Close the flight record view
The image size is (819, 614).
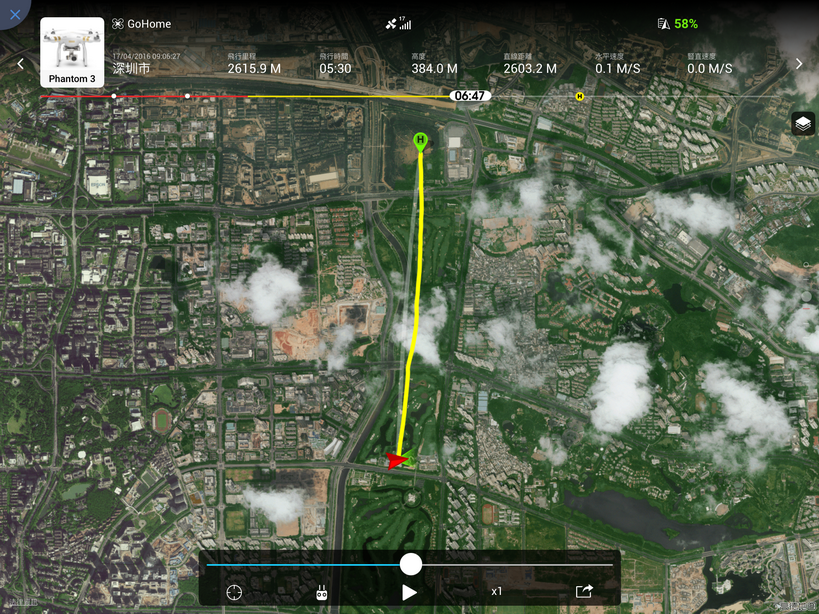(13, 13)
